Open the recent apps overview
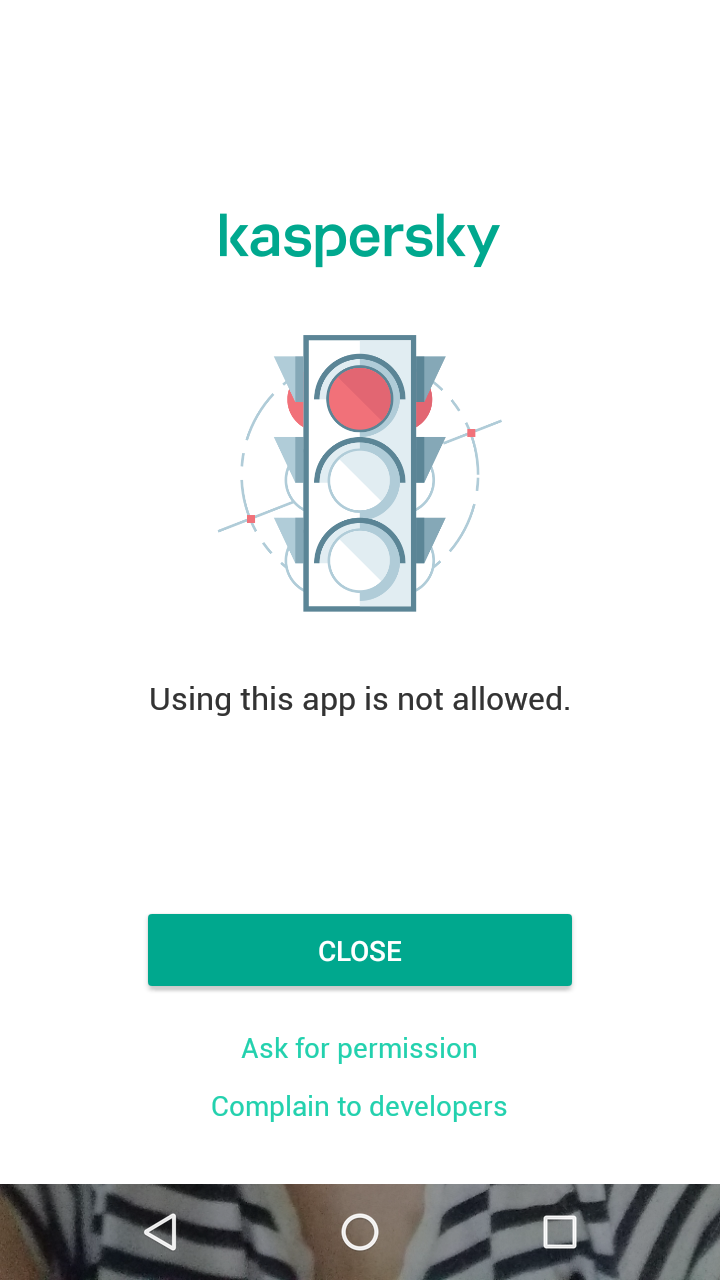 click(559, 1232)
